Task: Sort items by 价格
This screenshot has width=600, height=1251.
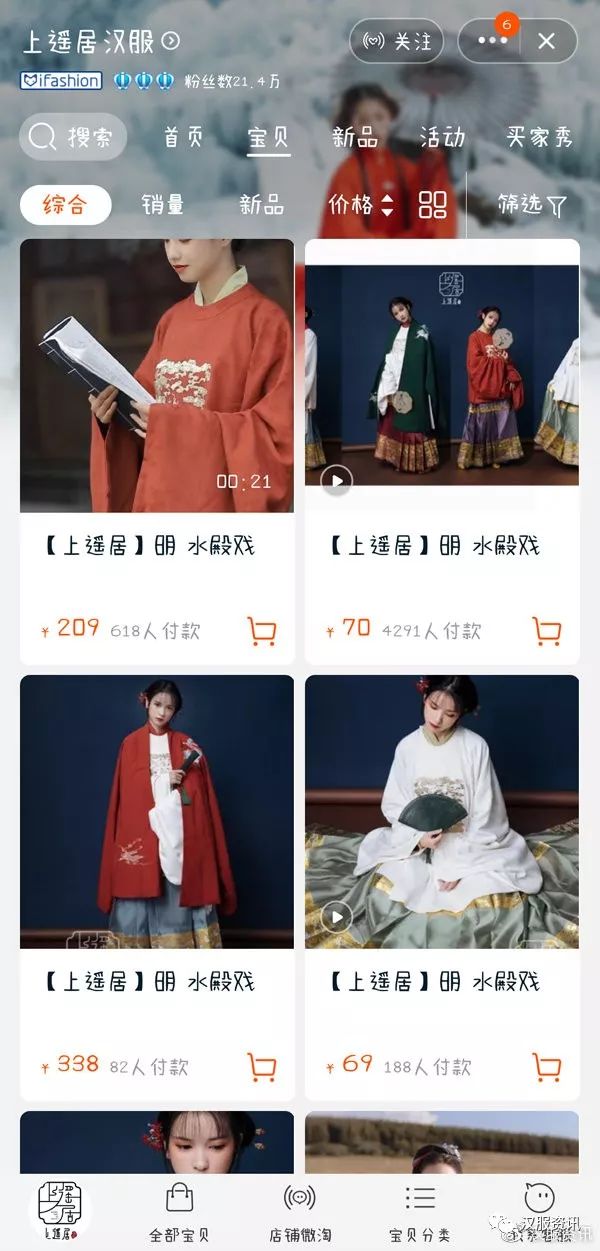Action: coord(361,205)
